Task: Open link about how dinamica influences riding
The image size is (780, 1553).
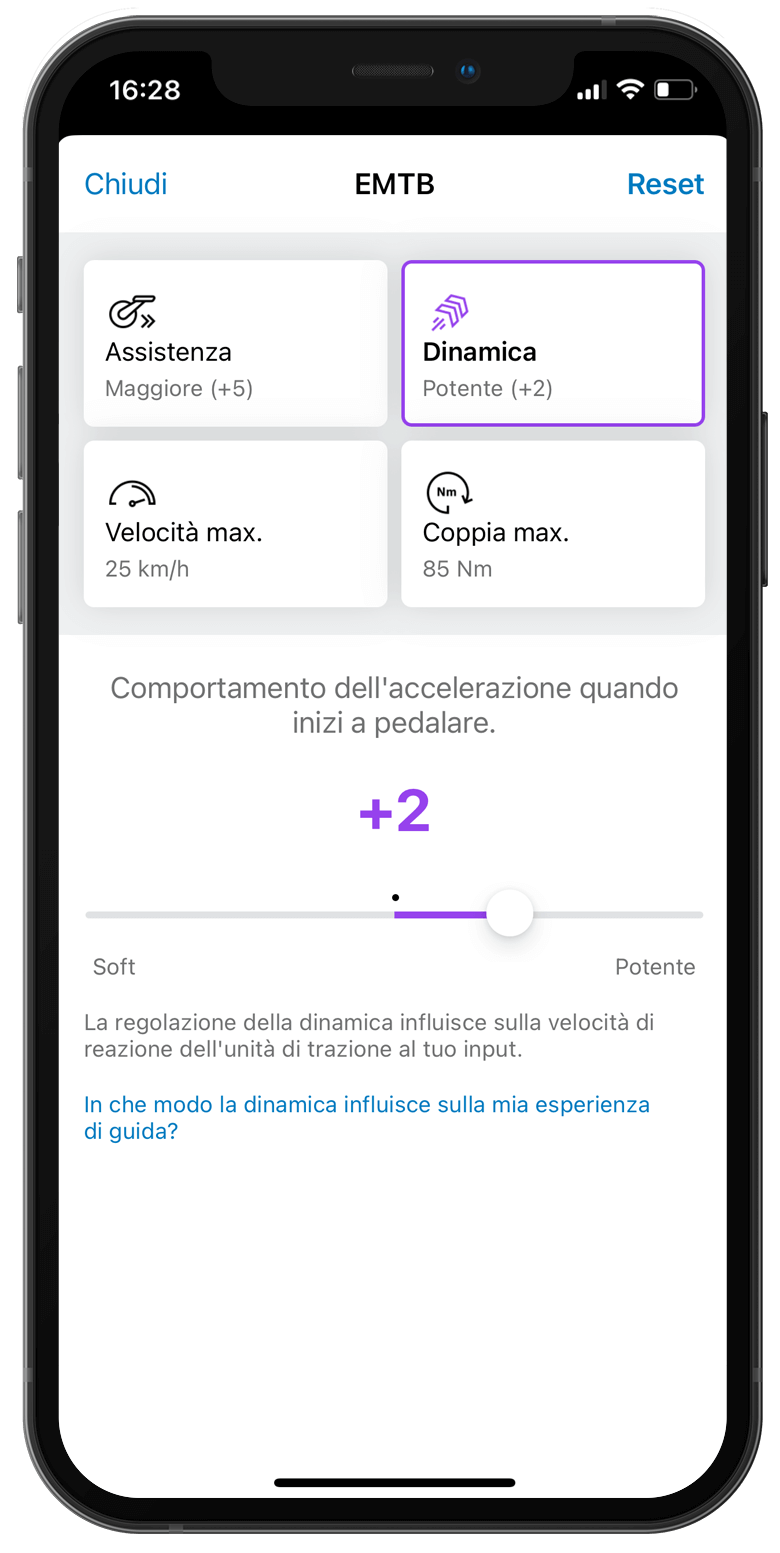Action: coord(367,1118)
